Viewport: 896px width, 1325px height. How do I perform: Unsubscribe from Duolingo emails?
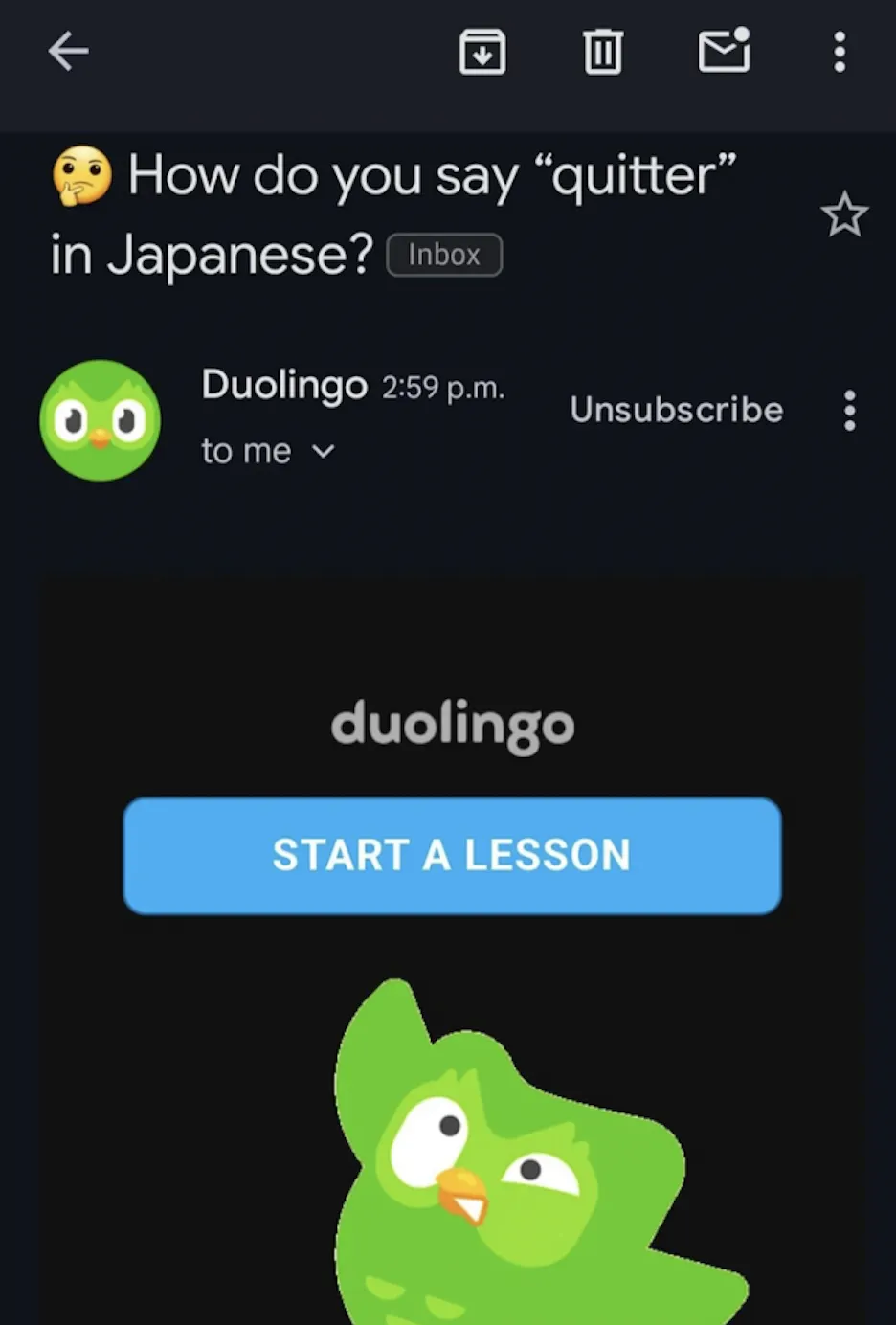[677, 410]
